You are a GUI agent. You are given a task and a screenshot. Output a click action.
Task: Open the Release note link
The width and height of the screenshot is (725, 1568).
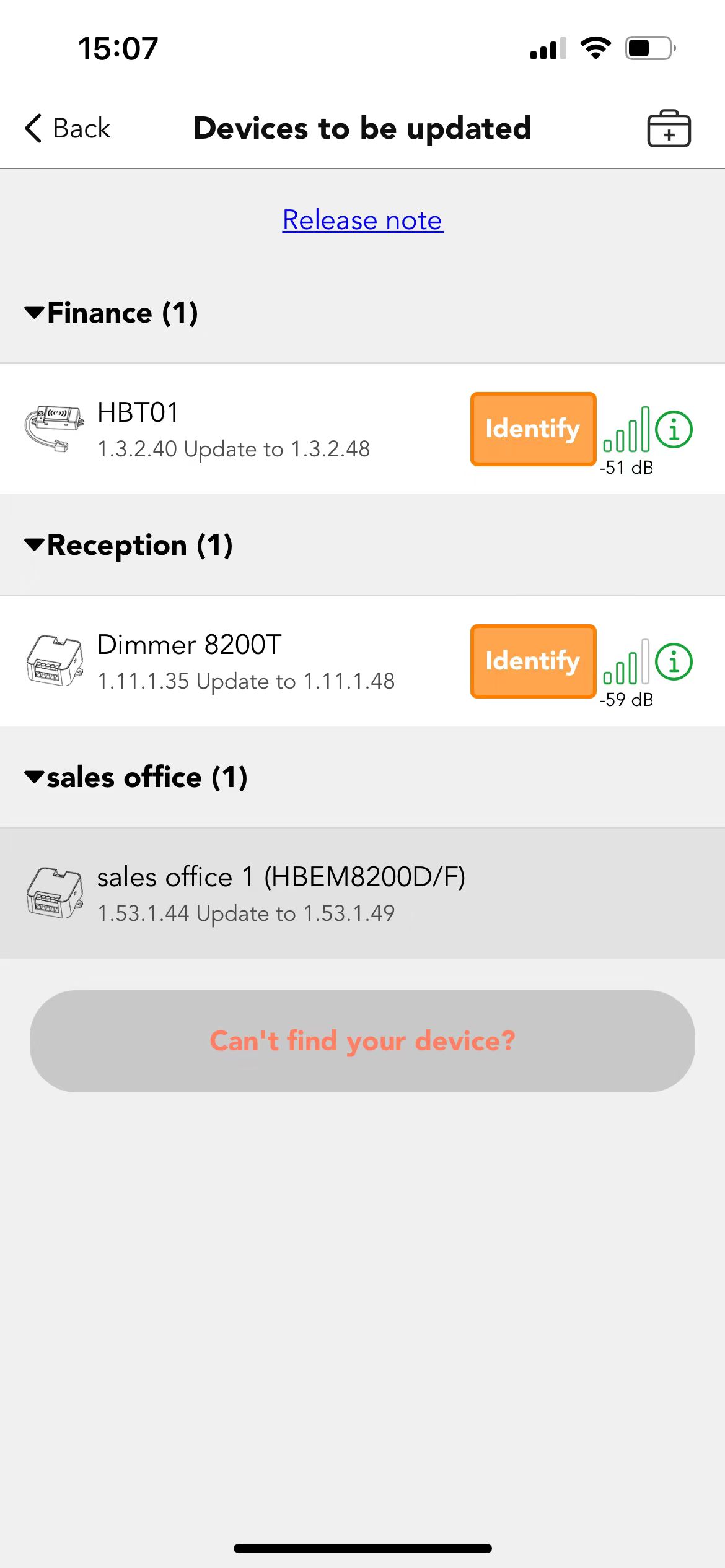pyautogui.click(x=362, y=220)
